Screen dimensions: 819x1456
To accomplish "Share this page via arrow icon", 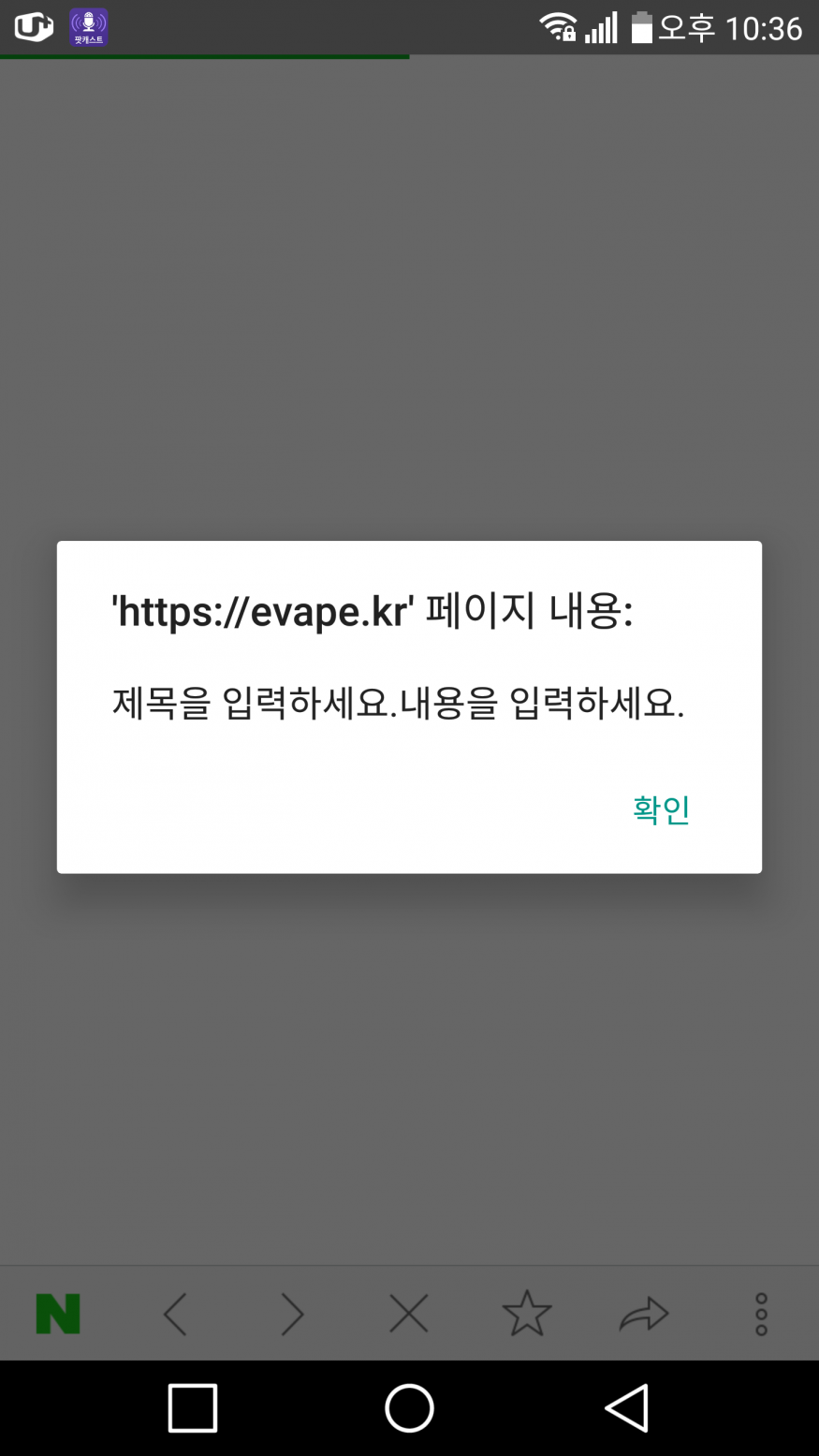I will click(x=644, y=1314).
